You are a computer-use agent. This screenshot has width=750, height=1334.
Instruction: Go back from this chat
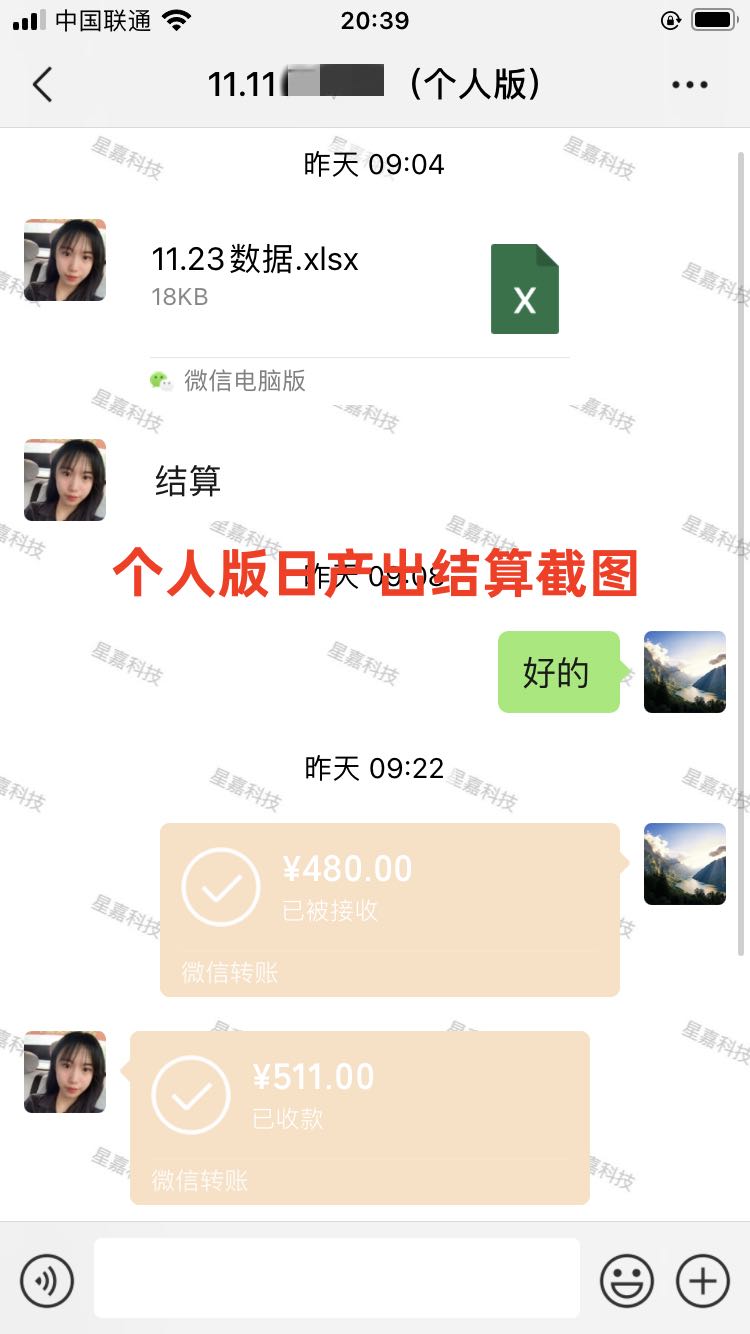pos(42,85)
